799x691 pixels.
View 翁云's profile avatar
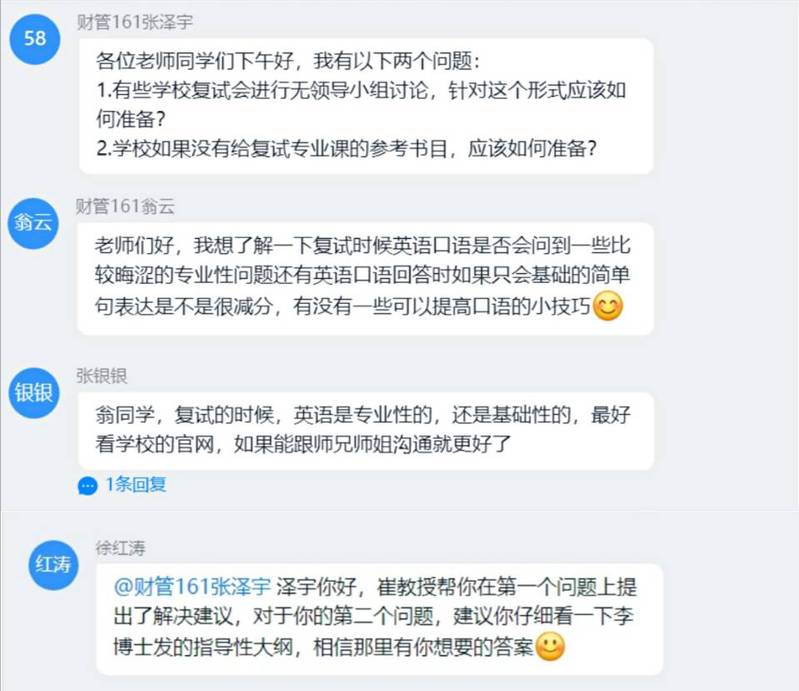click(36, 223)
